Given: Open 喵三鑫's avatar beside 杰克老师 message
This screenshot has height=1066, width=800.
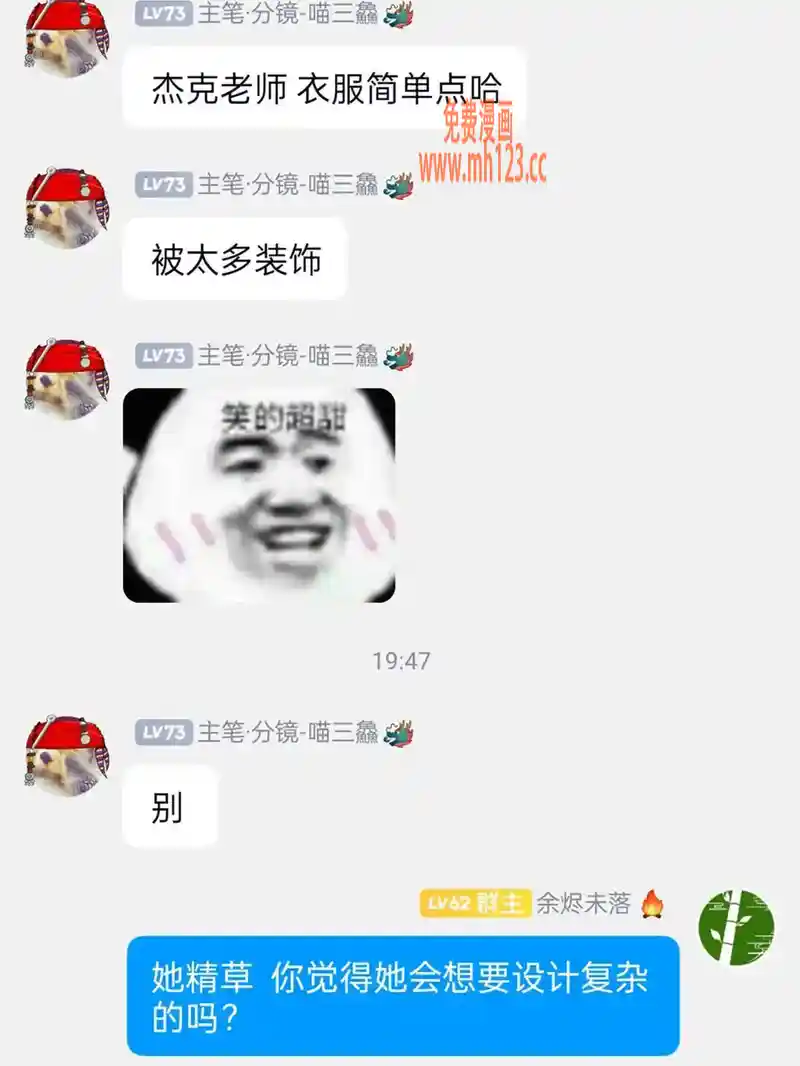Looking at the screenshot, I should pyautogui.click(x=66, y=38).
